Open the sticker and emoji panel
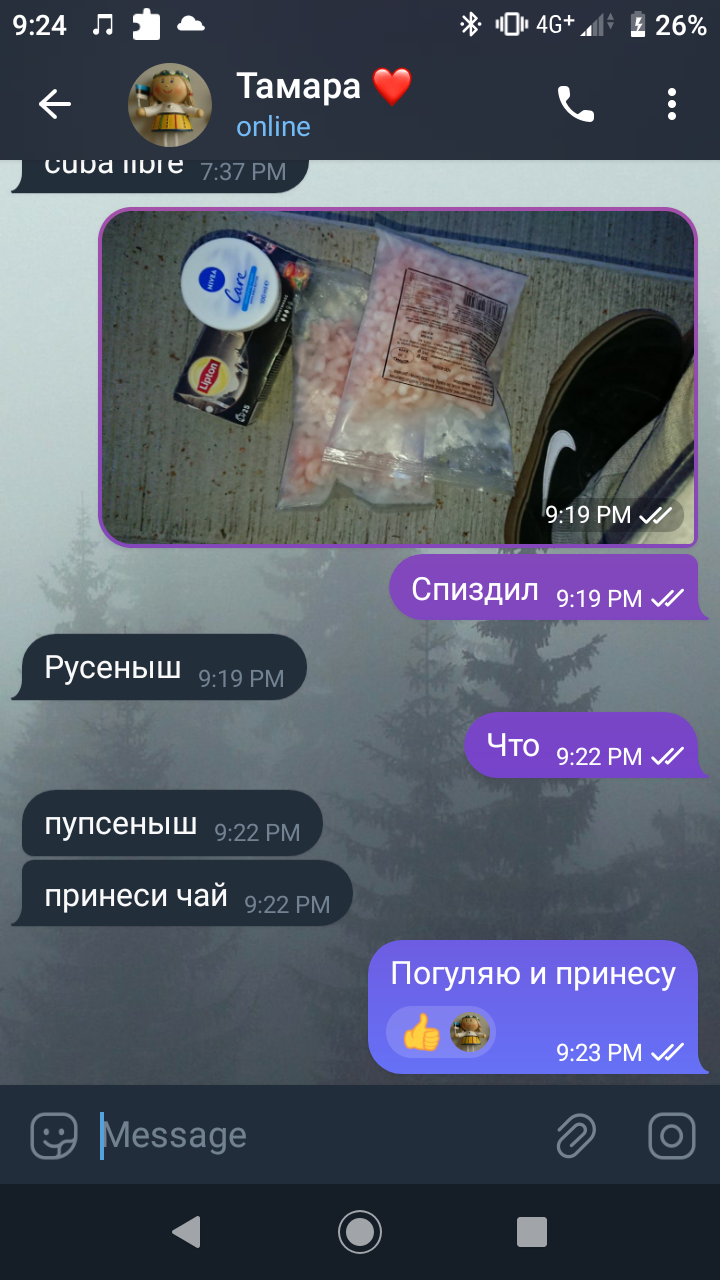Image resolution: width=720 pixels, height=1280 pixels. (54, 1135)
